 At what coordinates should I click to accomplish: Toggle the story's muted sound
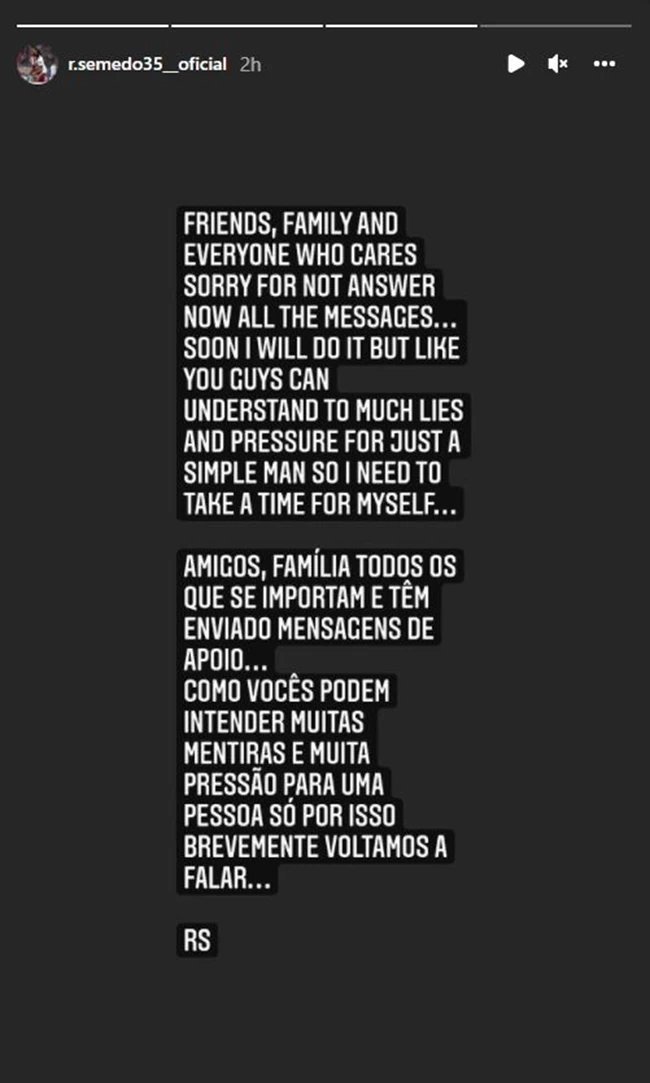pyautogui.click(x=558, y=64)
